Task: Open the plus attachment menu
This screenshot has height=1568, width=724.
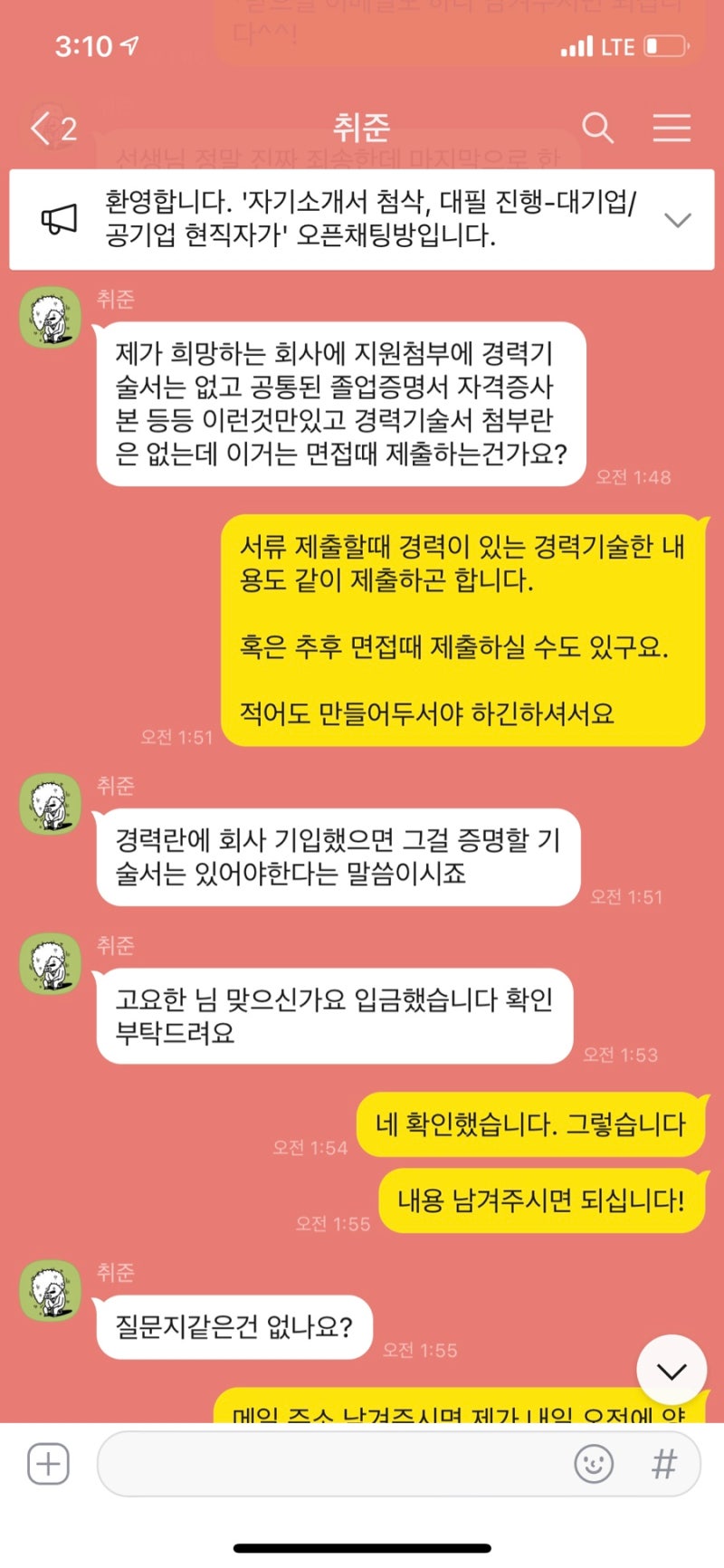Action: (48, 1464)
